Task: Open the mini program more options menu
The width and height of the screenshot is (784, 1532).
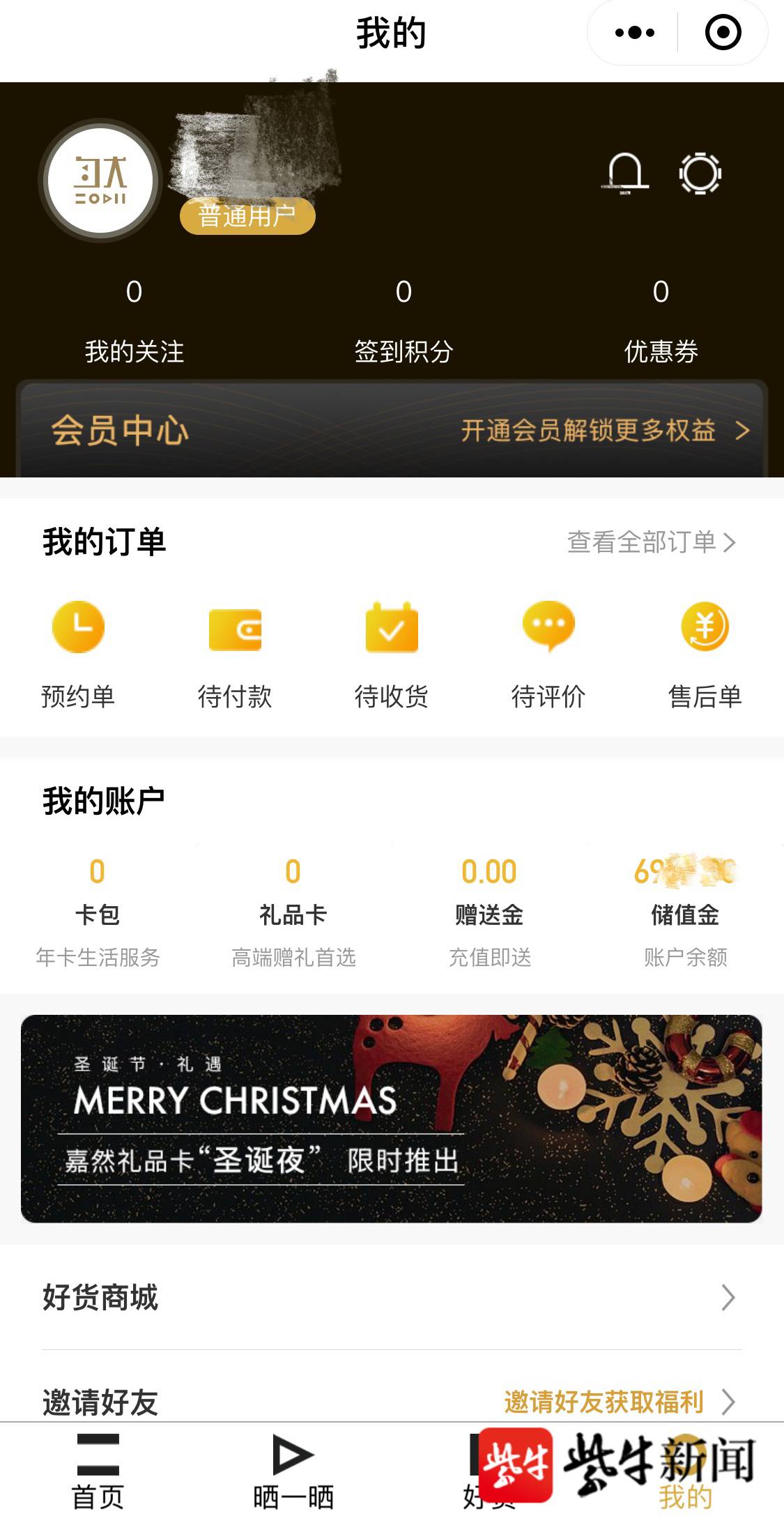Action: pyautogui.click(x=634, y=32)
